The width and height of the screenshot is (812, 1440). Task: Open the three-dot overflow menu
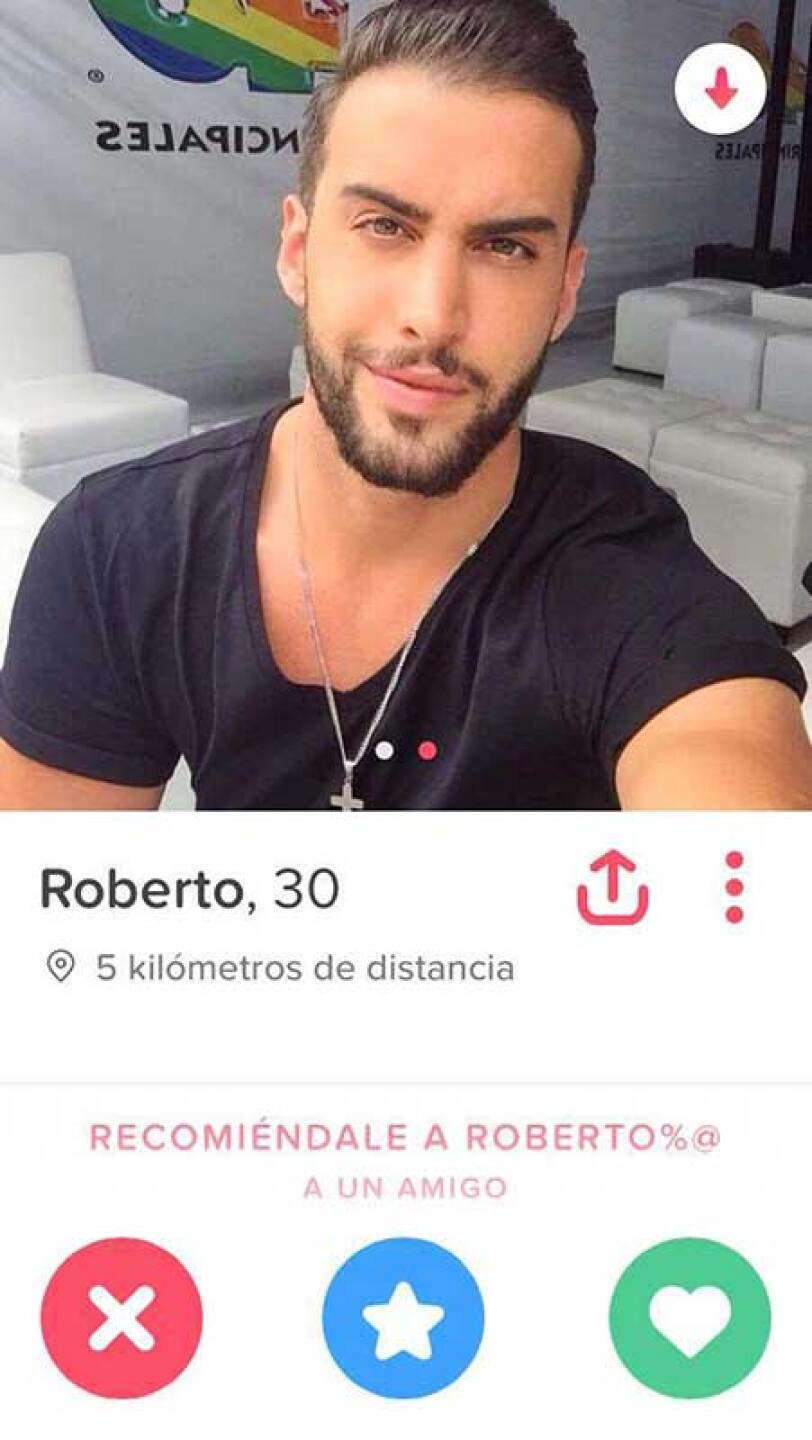click(x=734, y=888)
